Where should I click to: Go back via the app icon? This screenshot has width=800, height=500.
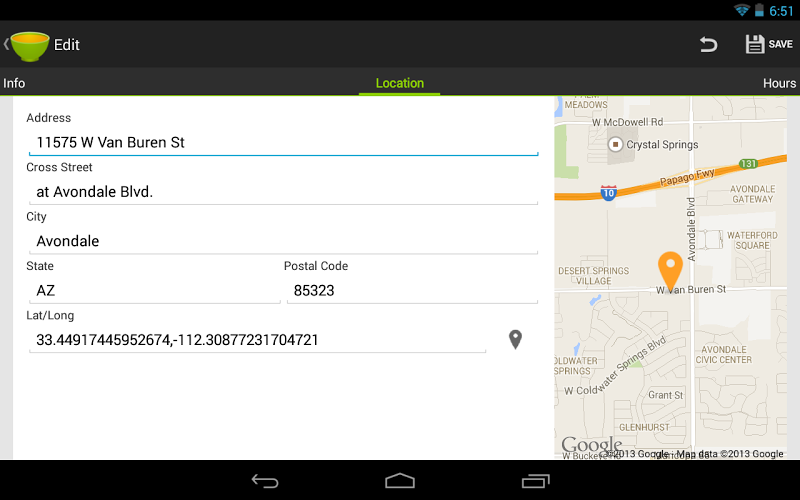pyautogui.click(x=28, y=44)
